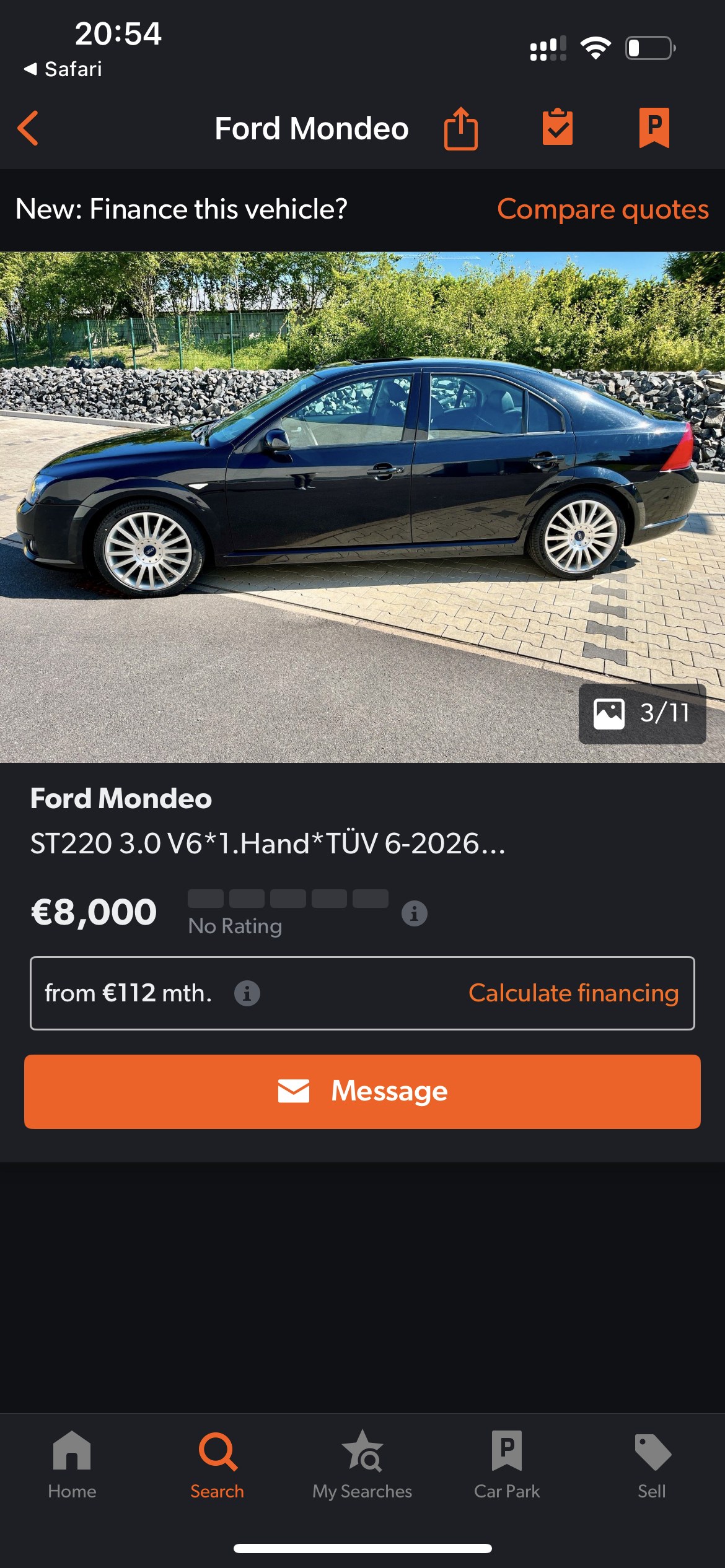The width and height of the screenshot is (725, 1568).
Task: Open the car photo gallery
Action: [362, 507]
